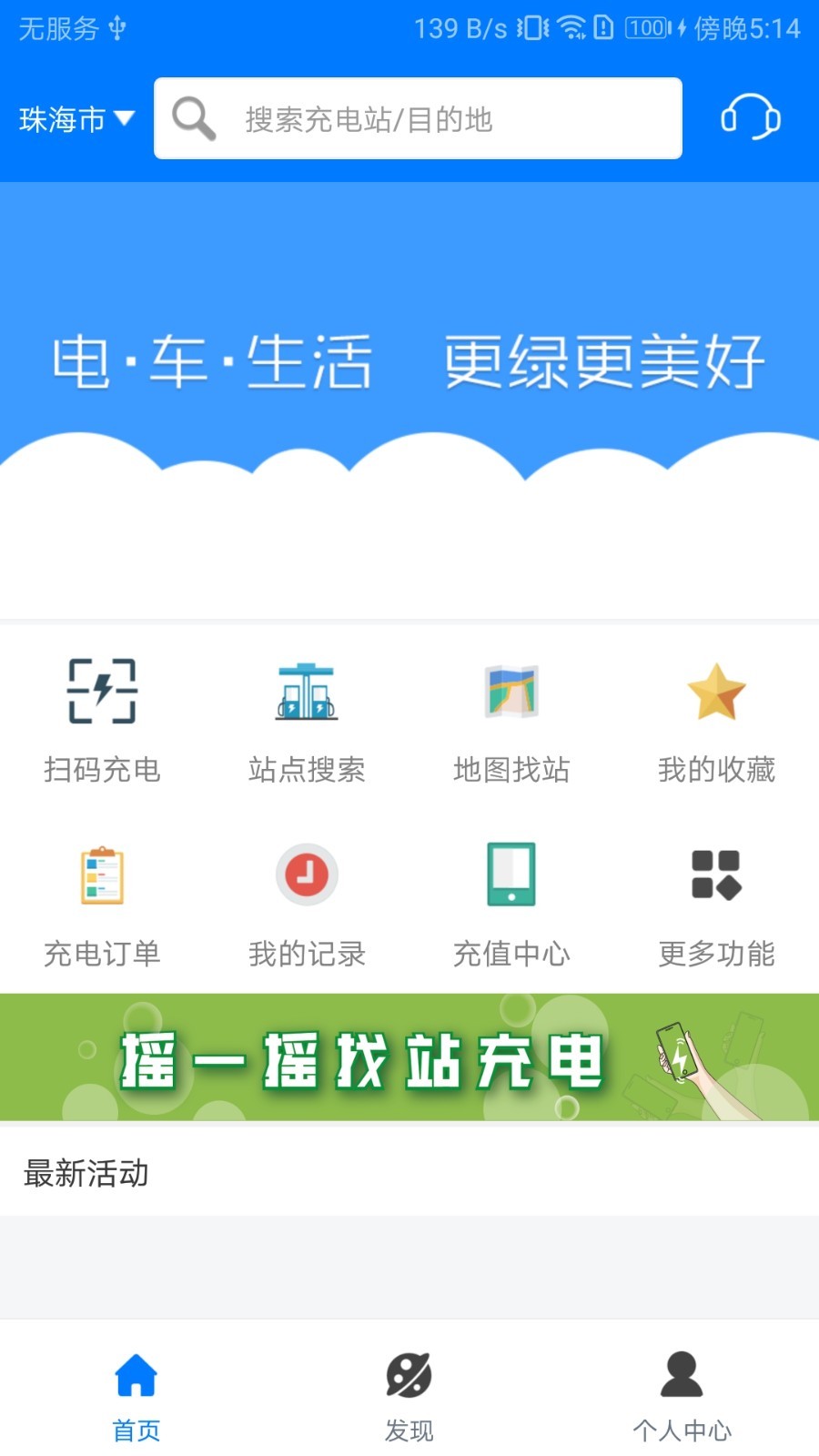Tap the customer service headset icon
The image size is (819, 1456).
point(751,118)
